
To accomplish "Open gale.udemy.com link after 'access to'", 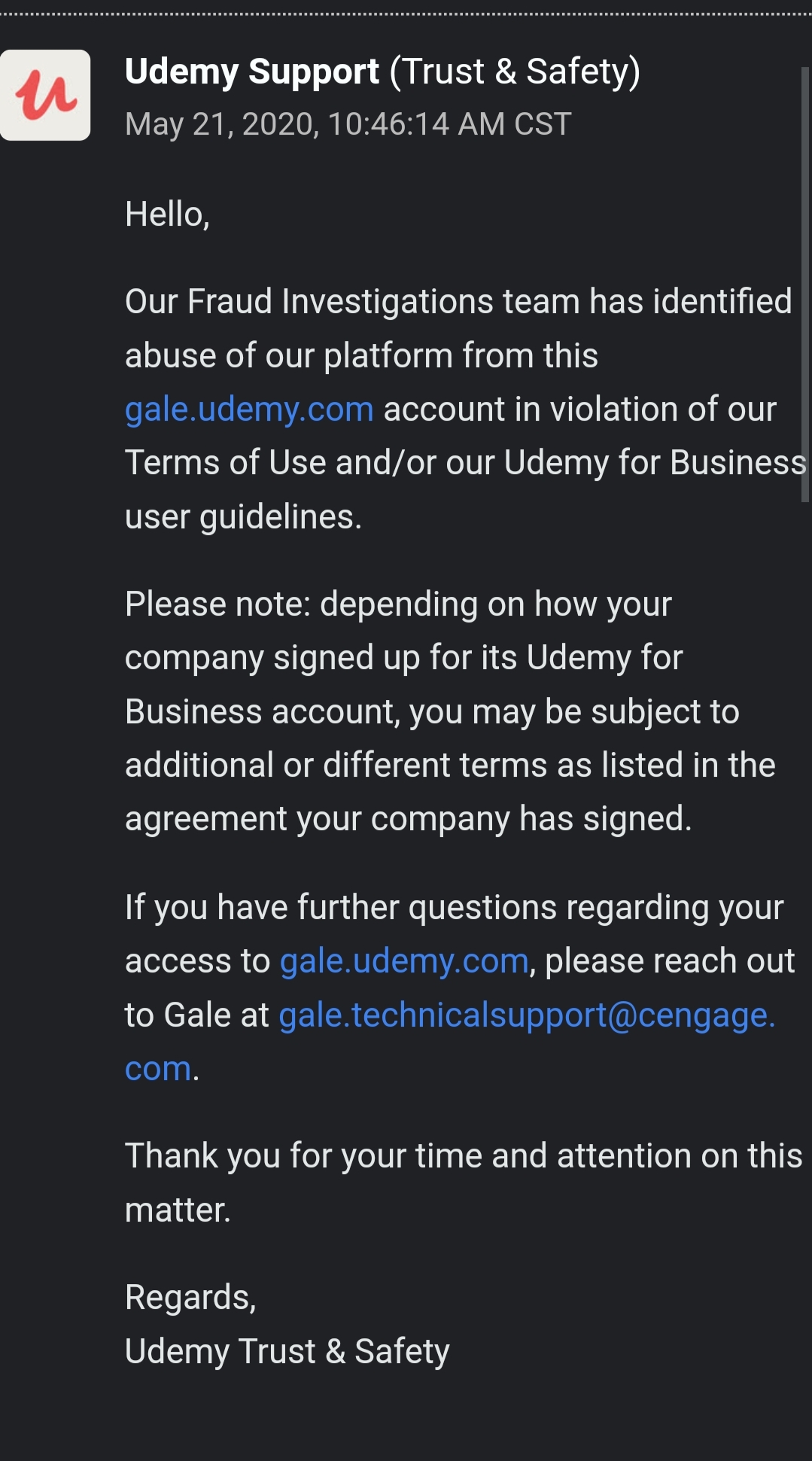I will click(404, 961).
